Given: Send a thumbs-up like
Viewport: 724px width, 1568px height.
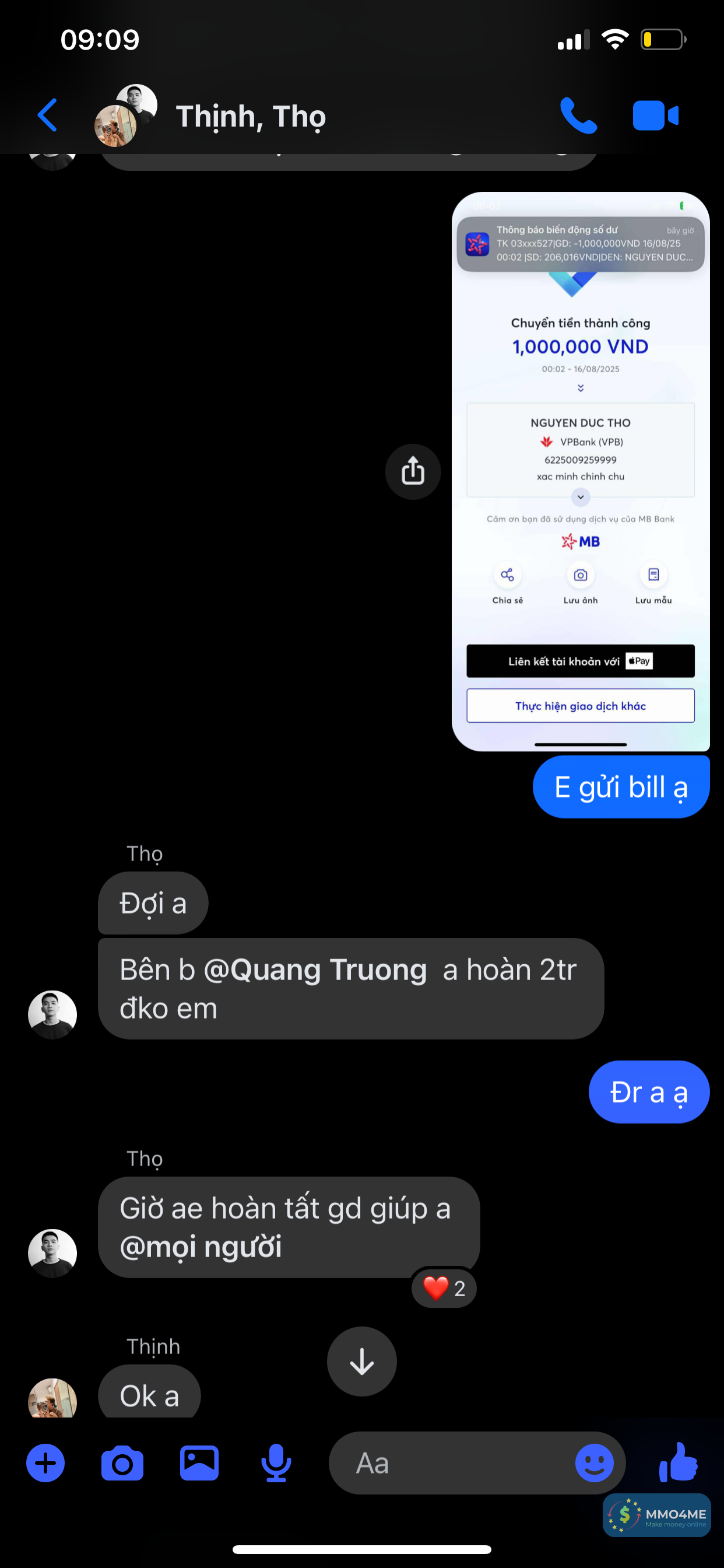Looking at the screenshot, I should coord(679,1461).
